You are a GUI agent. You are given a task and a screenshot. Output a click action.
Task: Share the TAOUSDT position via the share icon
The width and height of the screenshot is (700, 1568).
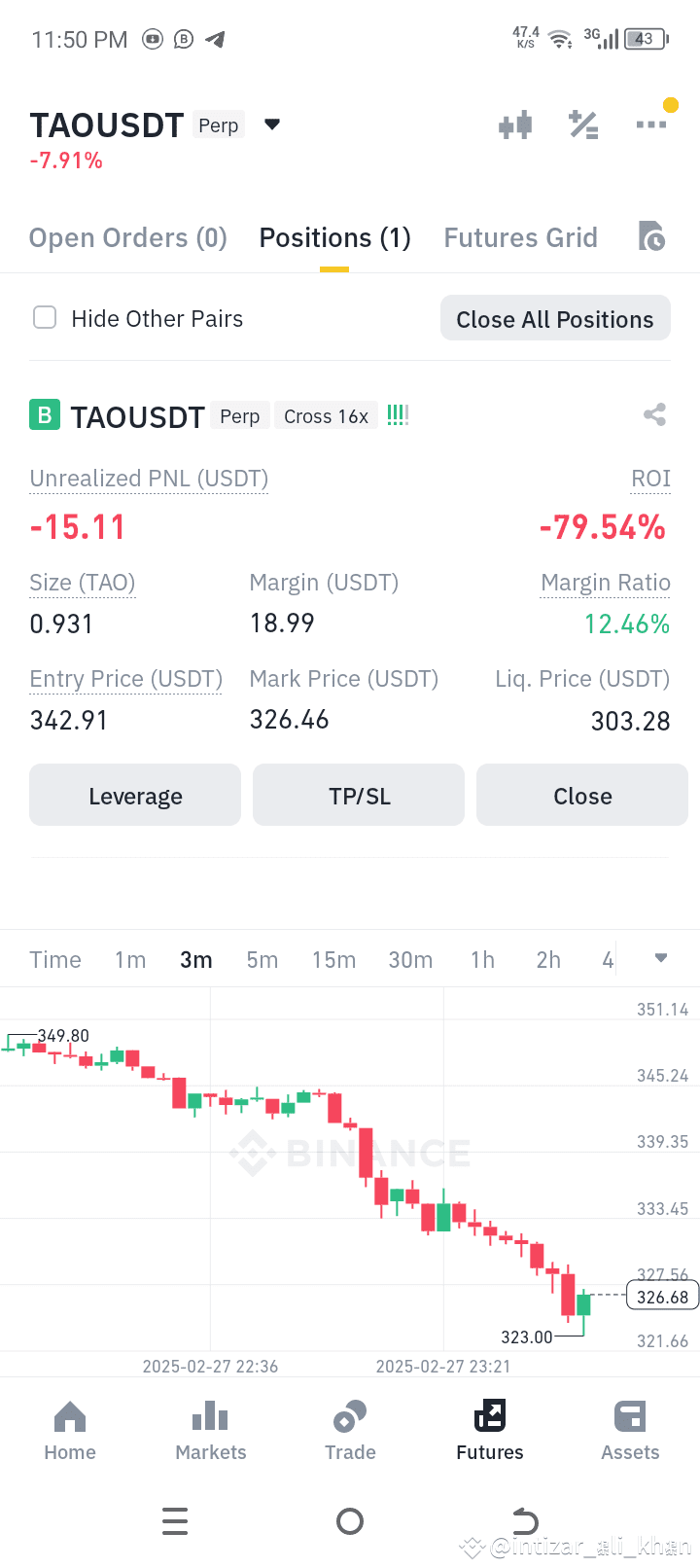pyautogui.click(x=653, y=414)
